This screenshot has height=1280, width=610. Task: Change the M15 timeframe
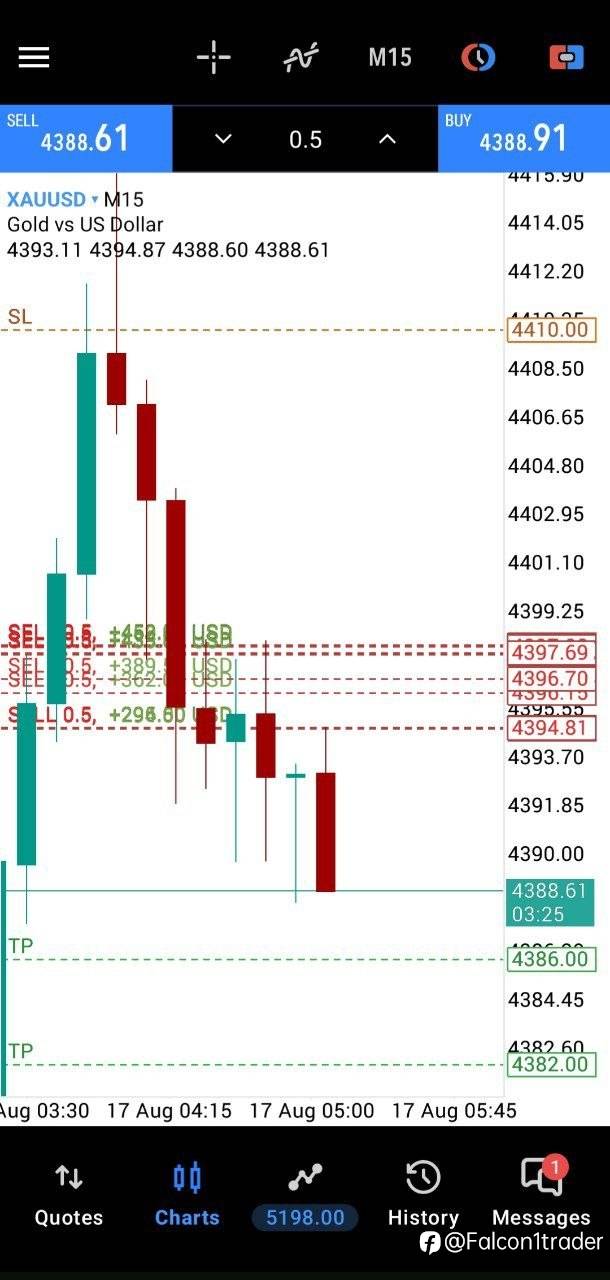390,57
